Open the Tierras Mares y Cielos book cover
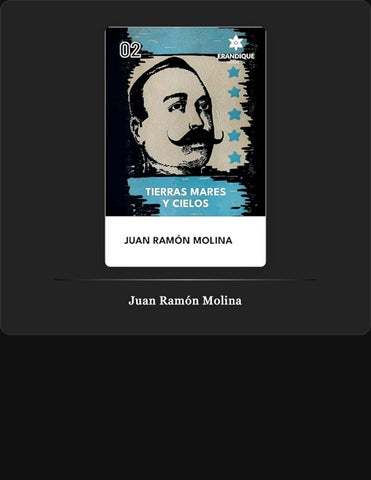Viewport: 371px width, 480px height. click(x=185, y=147)
